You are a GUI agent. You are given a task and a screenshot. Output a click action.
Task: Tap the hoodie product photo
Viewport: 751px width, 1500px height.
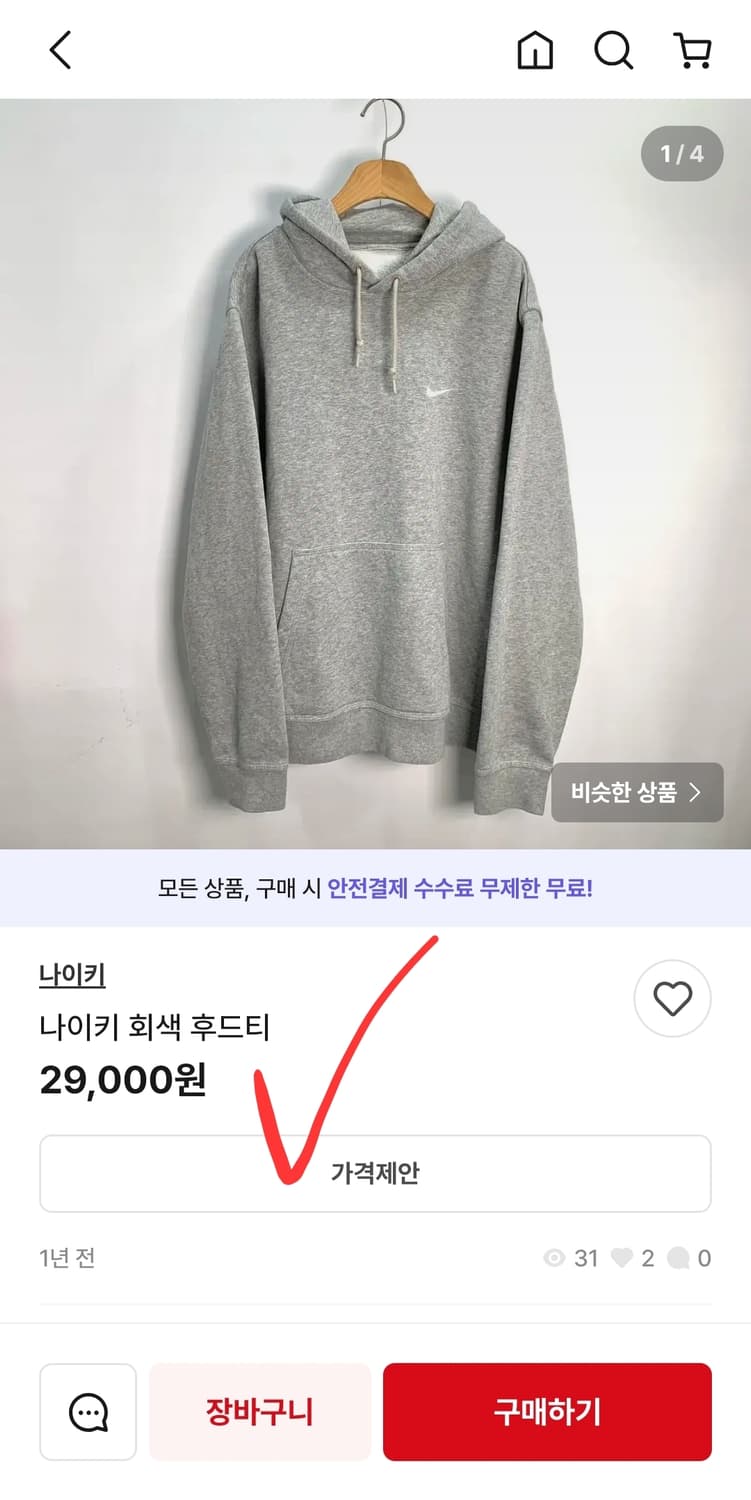point(375,470)
